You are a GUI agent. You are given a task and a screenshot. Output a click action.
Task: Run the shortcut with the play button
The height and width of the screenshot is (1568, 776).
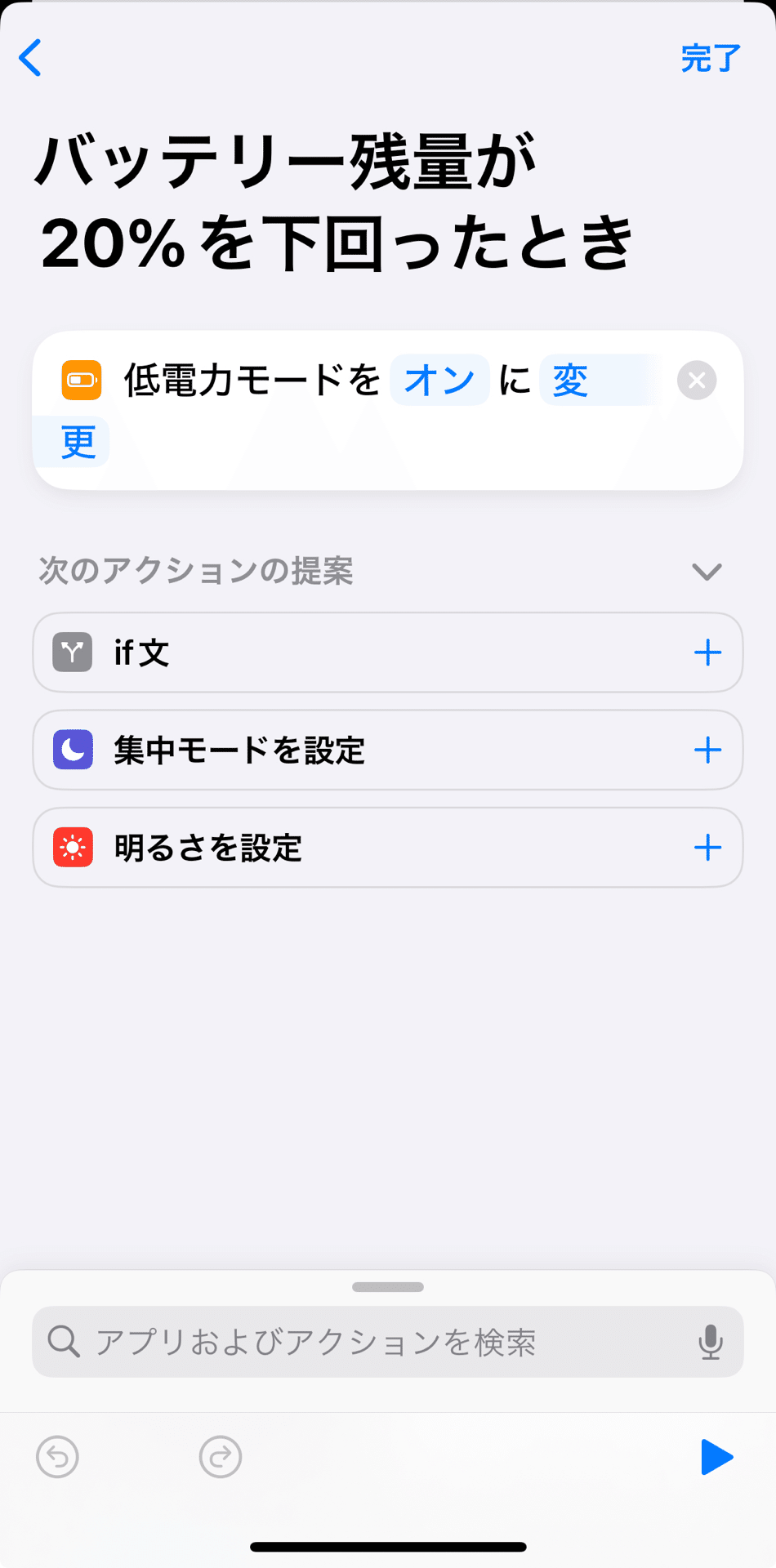click(716, 1457)
